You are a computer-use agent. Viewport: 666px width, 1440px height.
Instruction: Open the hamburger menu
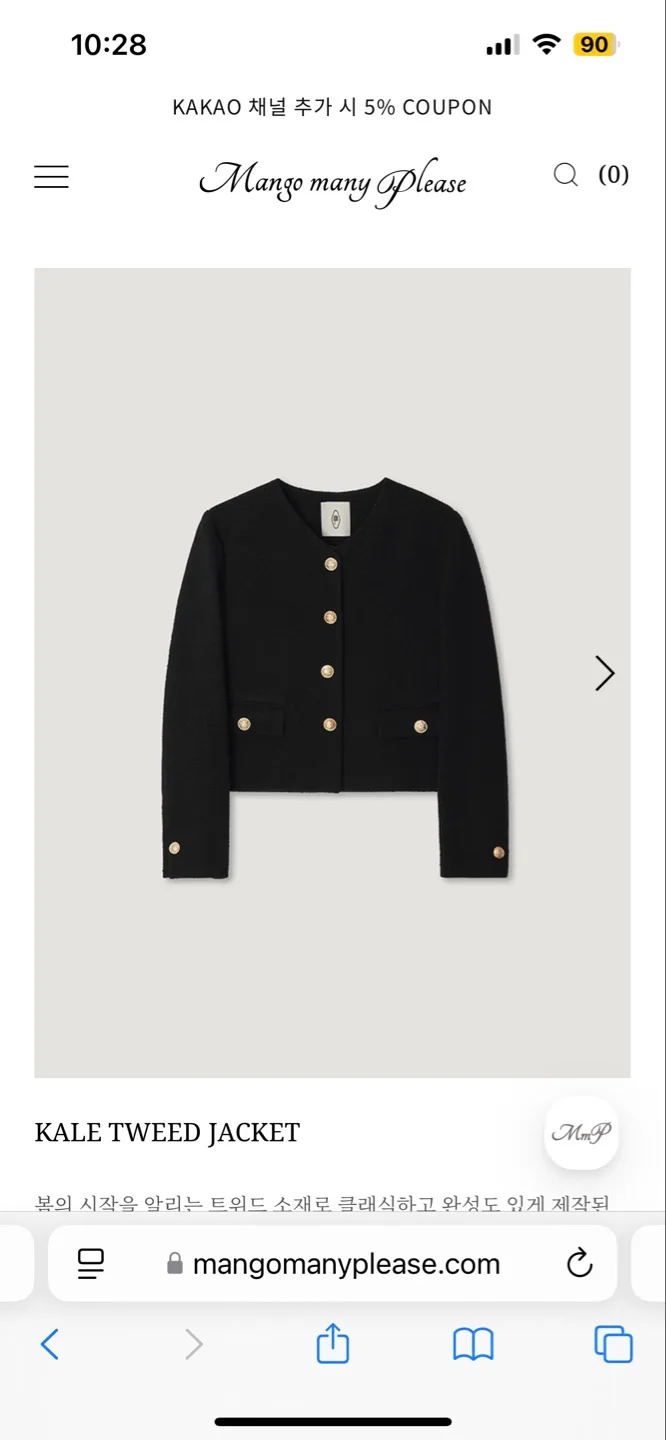pos(52,177)
